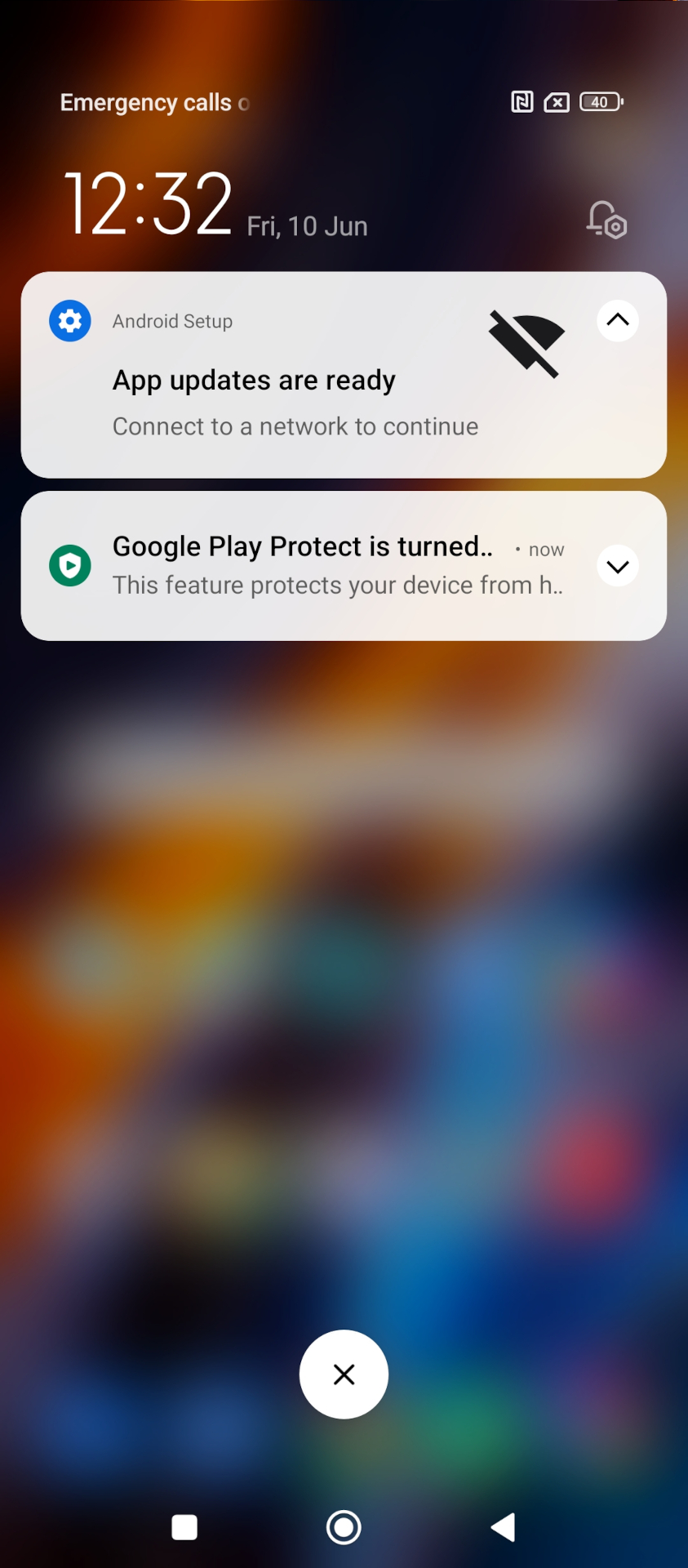Open the Google Play Protect notification
The height and width of the screenshot is (1568, 688).
pos(344,566)
